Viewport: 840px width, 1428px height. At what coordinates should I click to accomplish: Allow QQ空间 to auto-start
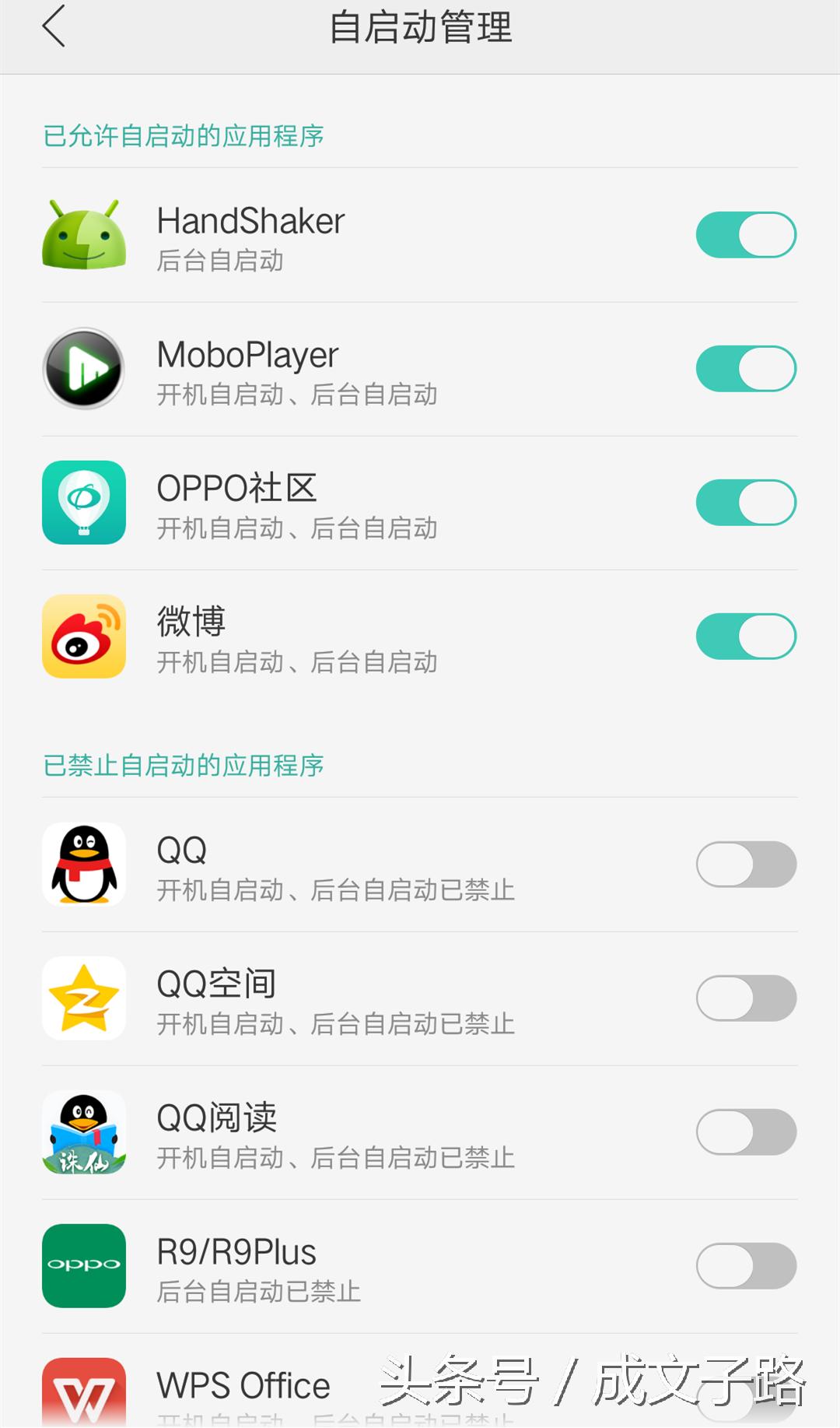pos(744,998)
